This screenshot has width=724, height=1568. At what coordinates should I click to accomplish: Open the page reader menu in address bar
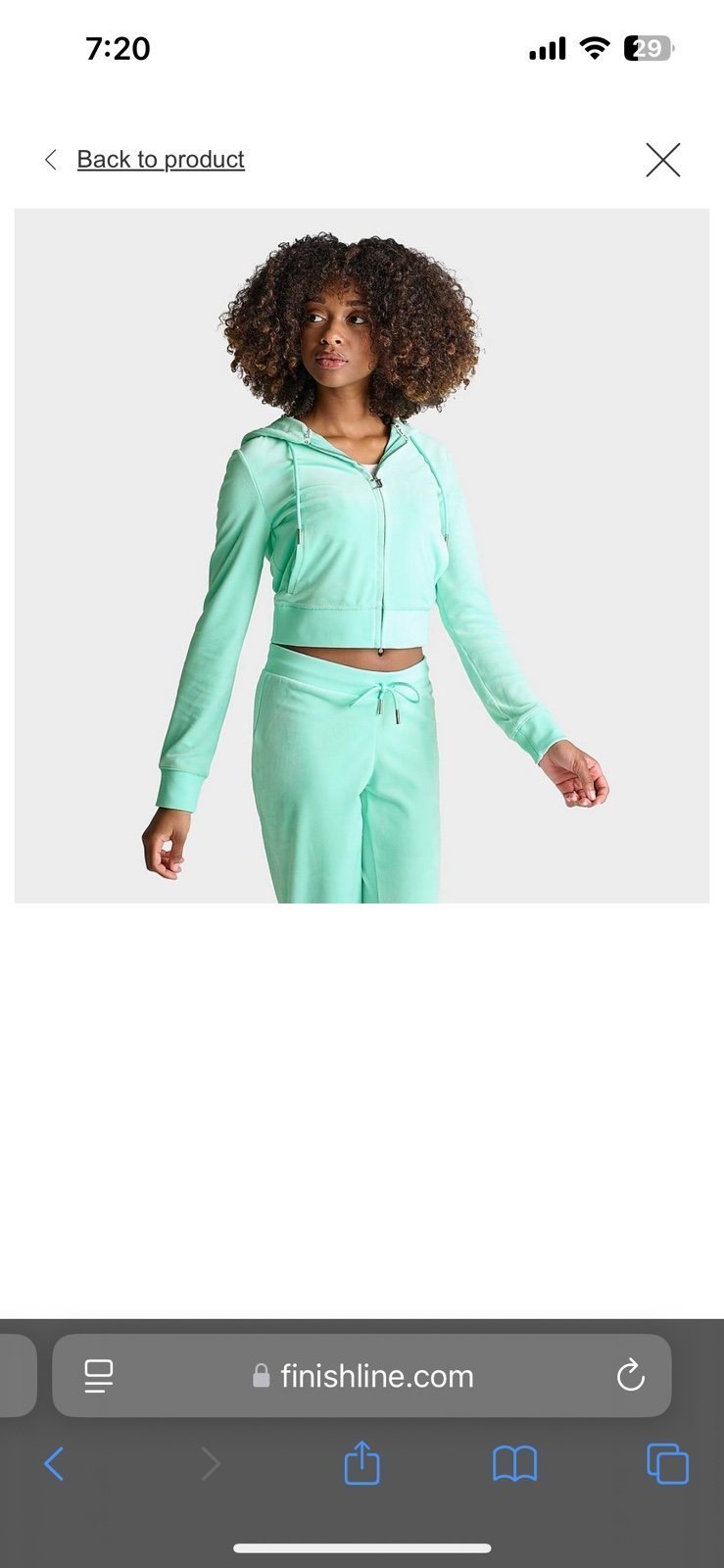pyautogui.click(x=99, y=1376)
